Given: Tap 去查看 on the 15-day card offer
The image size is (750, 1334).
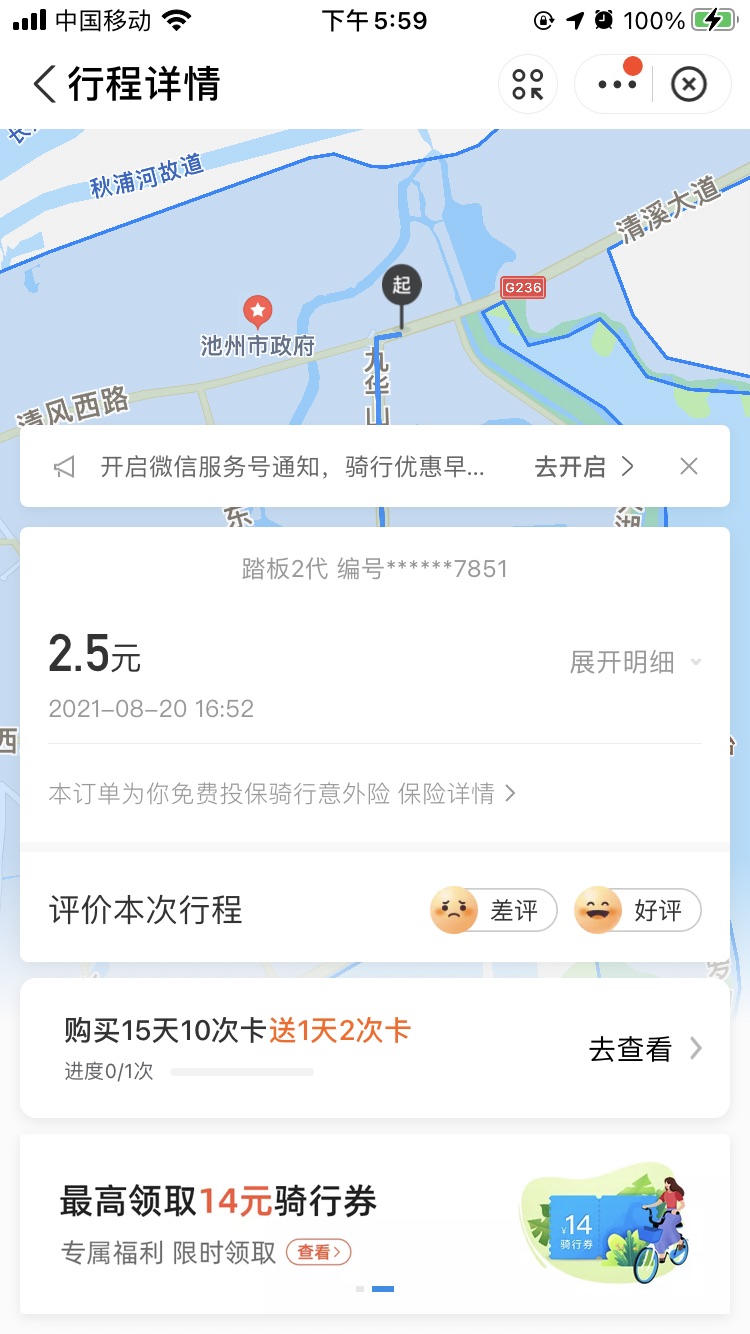Looking at the screenshot, I should pyautogui.click(x=645, y=1049).
